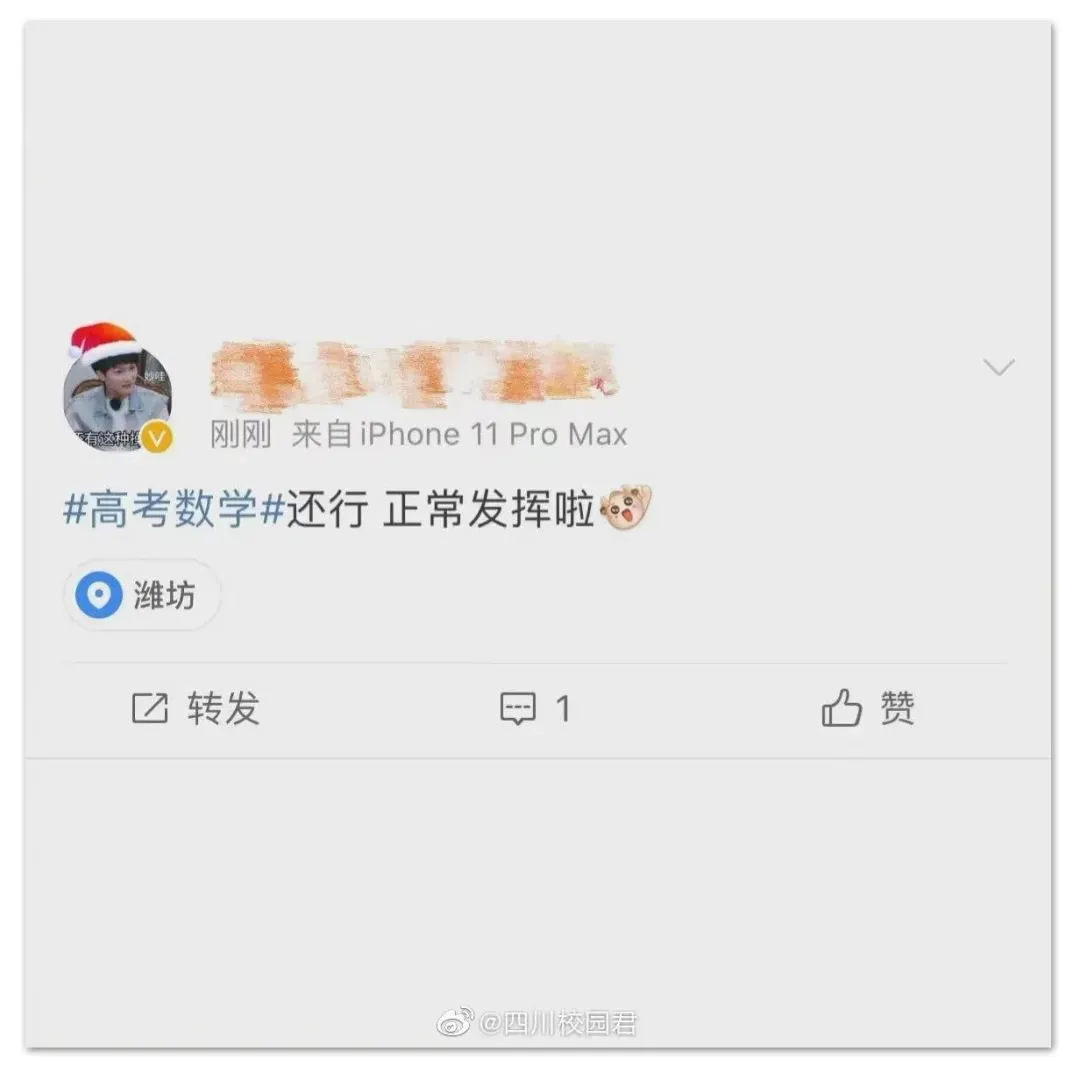Repost this post via 转发
1080x1073 pixels.
pyautogui.click(x=196, y=709)
